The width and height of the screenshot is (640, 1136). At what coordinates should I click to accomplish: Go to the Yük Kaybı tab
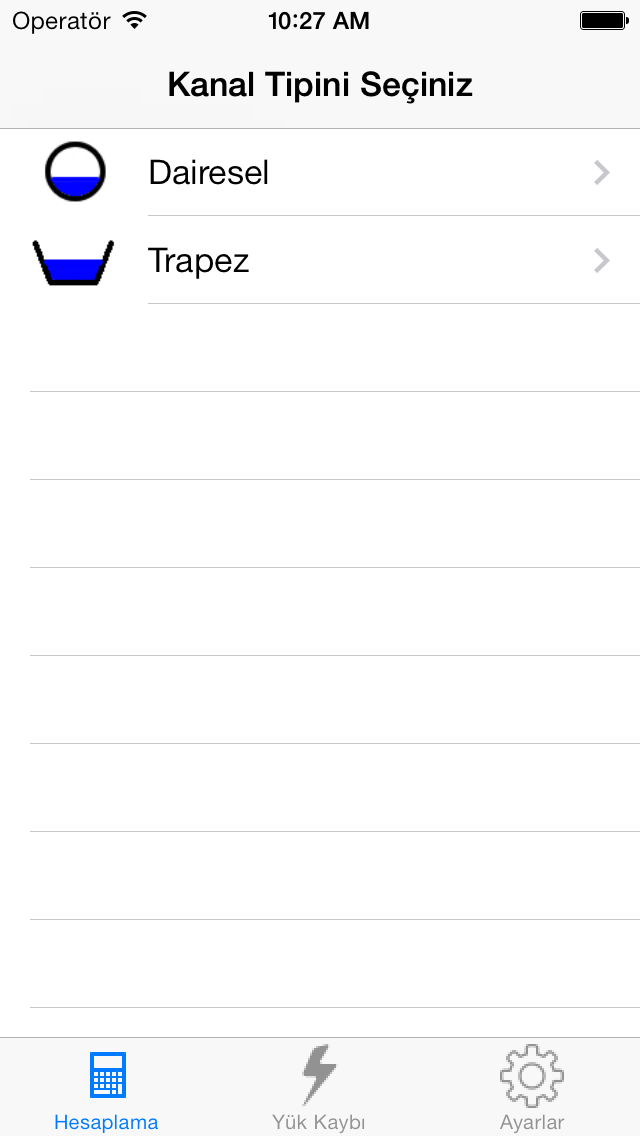pos(319,1088)
